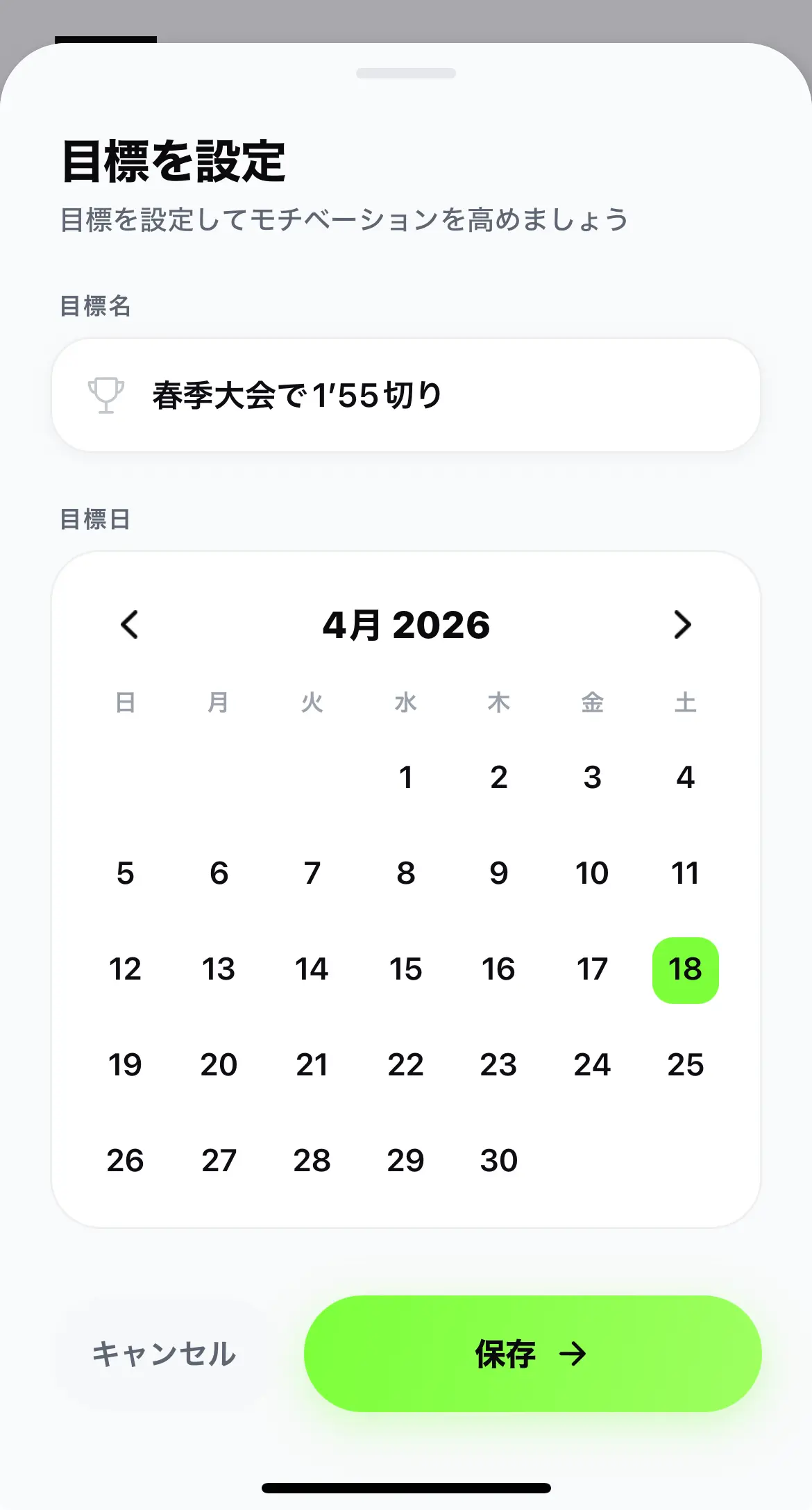Open the month and year label 4月 2026
The height and width of the screenshot is (1510, 812).
pos(406,623)
